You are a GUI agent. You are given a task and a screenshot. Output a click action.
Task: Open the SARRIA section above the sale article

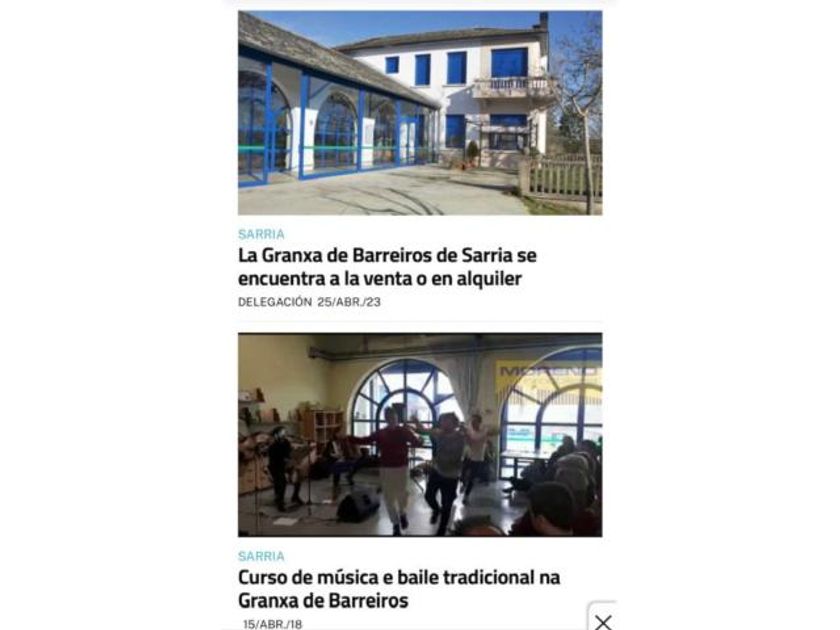coord(261,234)
